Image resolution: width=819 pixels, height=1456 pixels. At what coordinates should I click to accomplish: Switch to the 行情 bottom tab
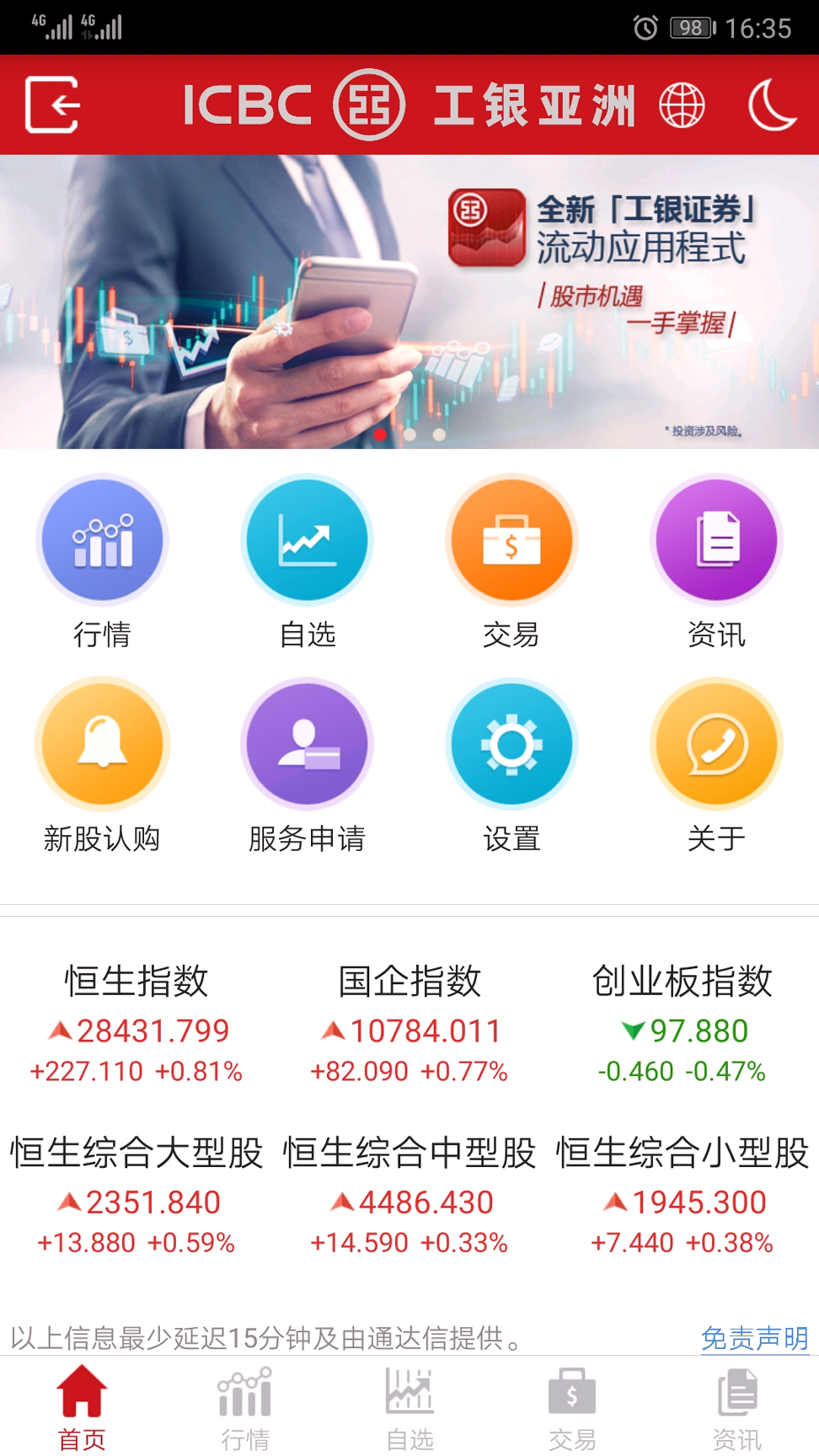[x=245, y=1407]
